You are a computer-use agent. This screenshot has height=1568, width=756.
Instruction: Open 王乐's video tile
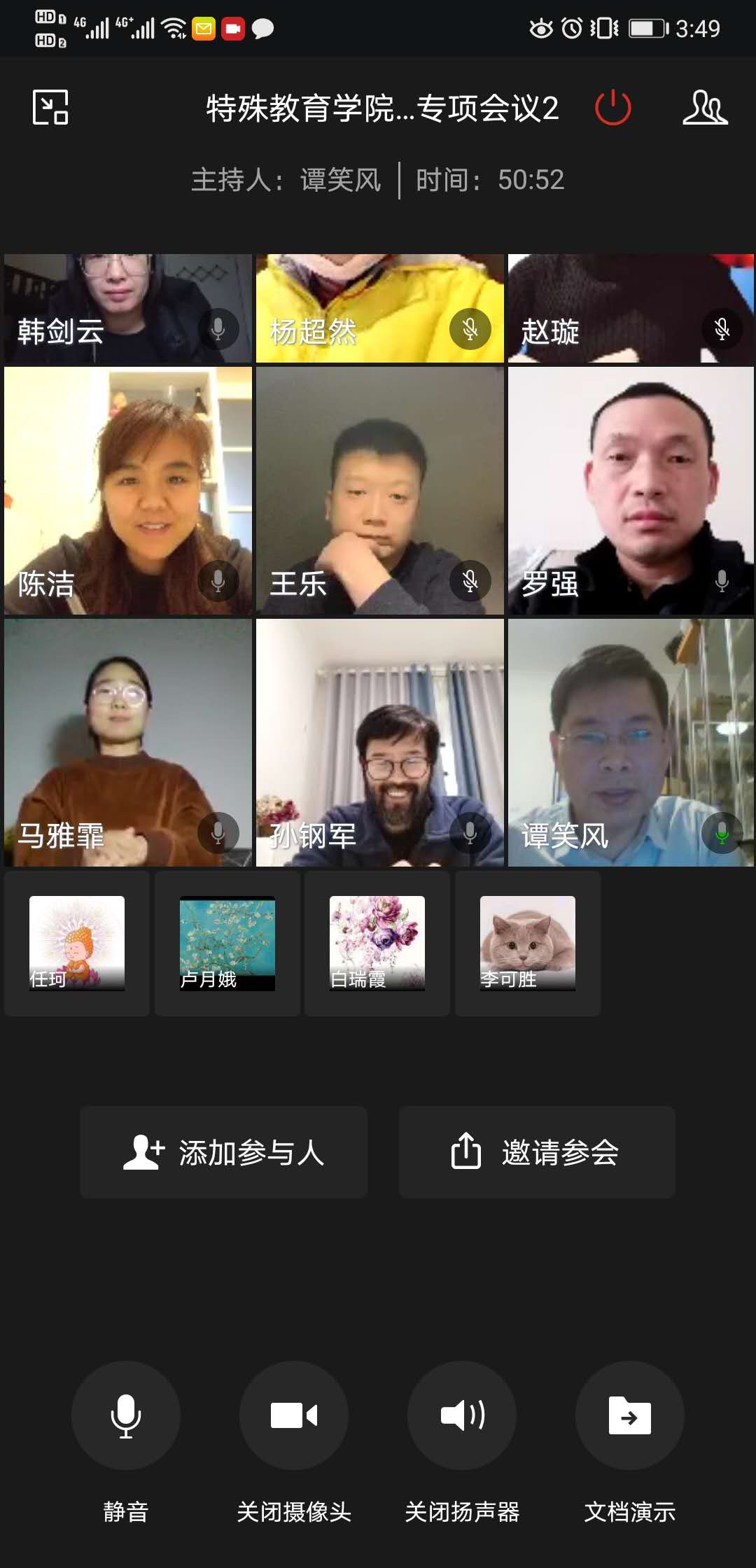[379, 490]
